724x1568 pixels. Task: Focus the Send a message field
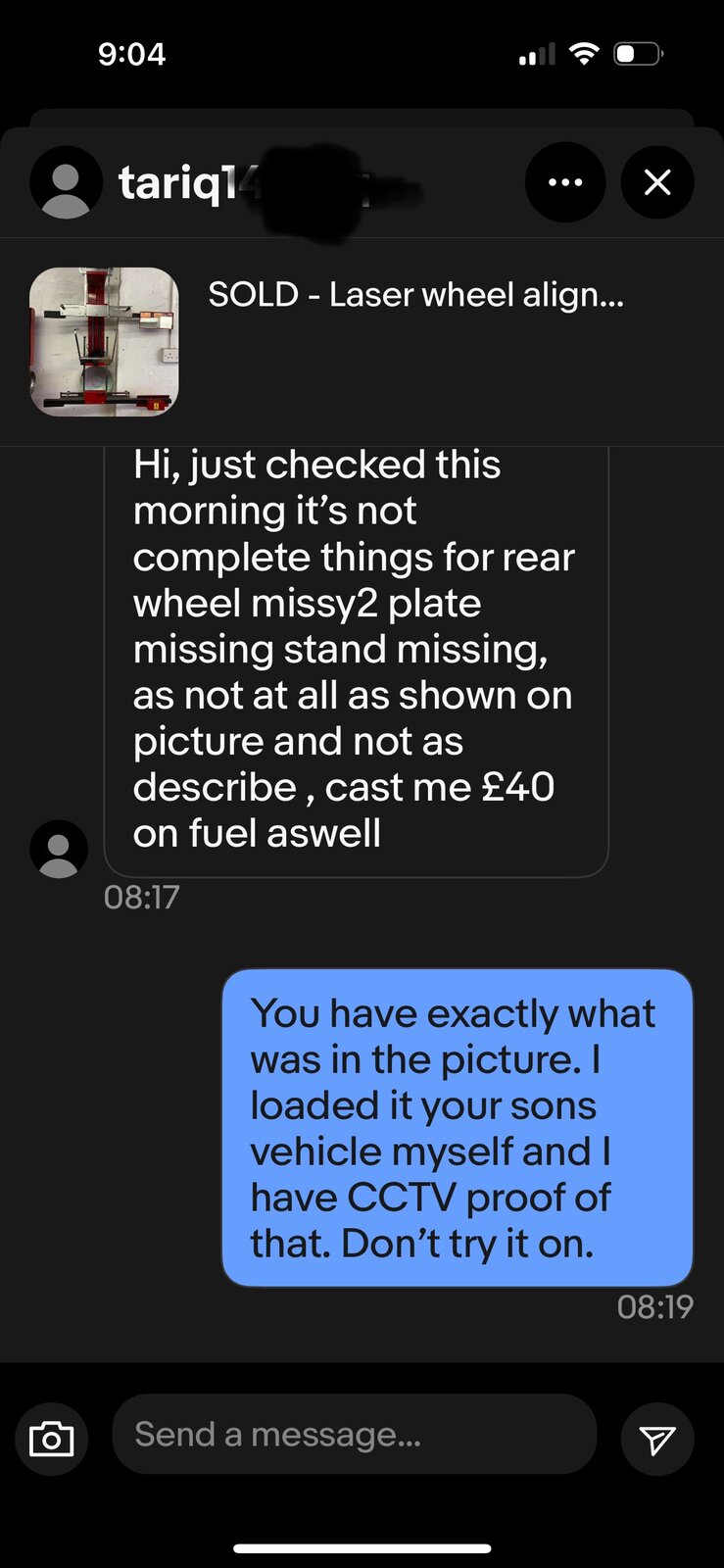[353, 1435]
